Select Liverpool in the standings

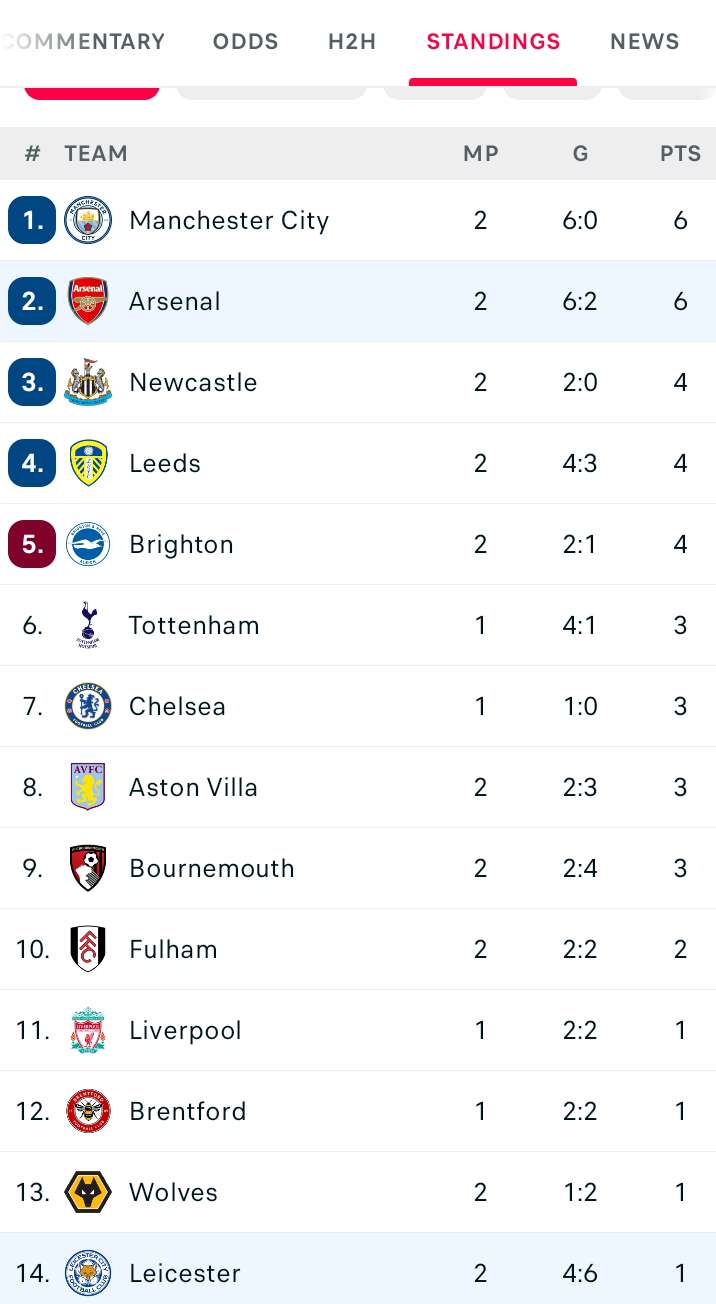click(x=358, y=1030)
